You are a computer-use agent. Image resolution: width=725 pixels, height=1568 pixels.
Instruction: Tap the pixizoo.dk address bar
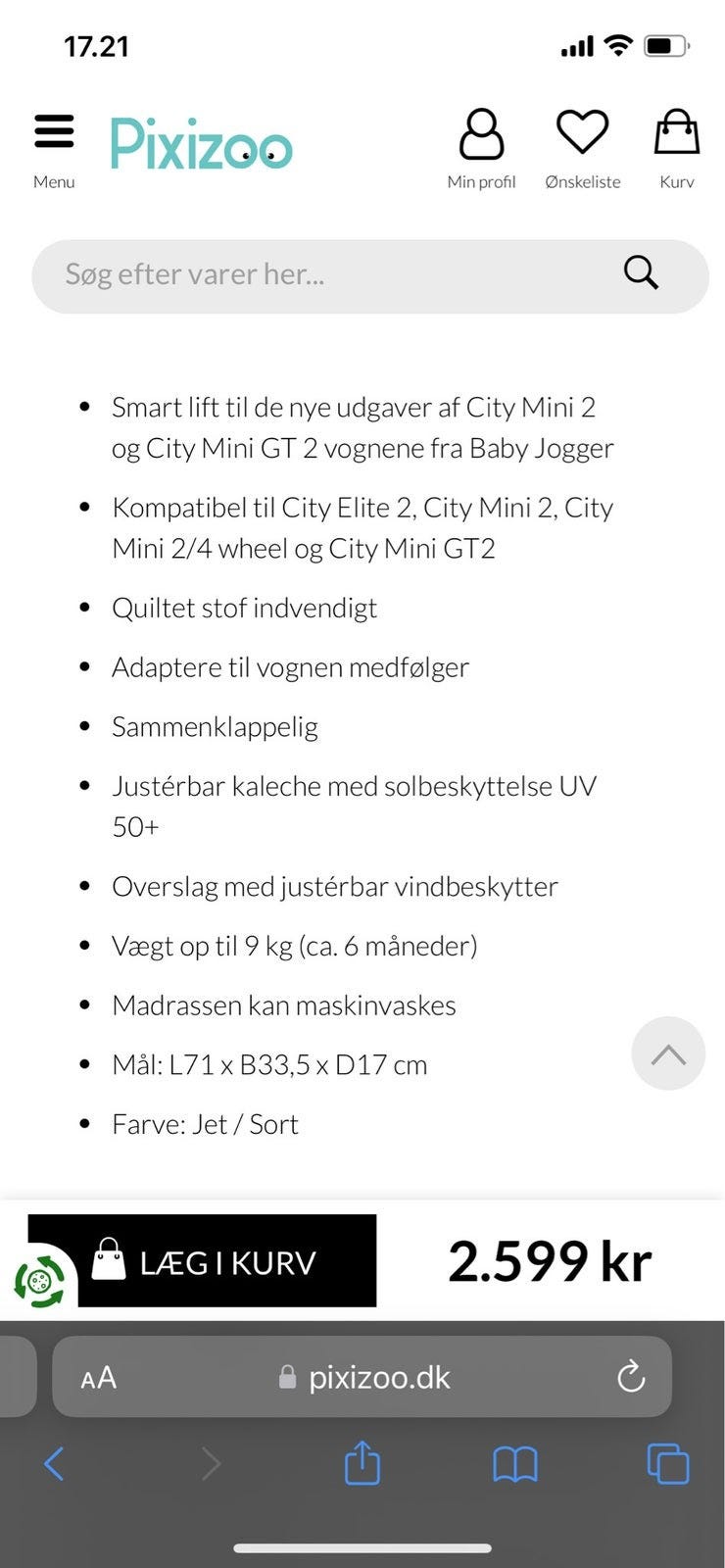(x=392, y=1377)
